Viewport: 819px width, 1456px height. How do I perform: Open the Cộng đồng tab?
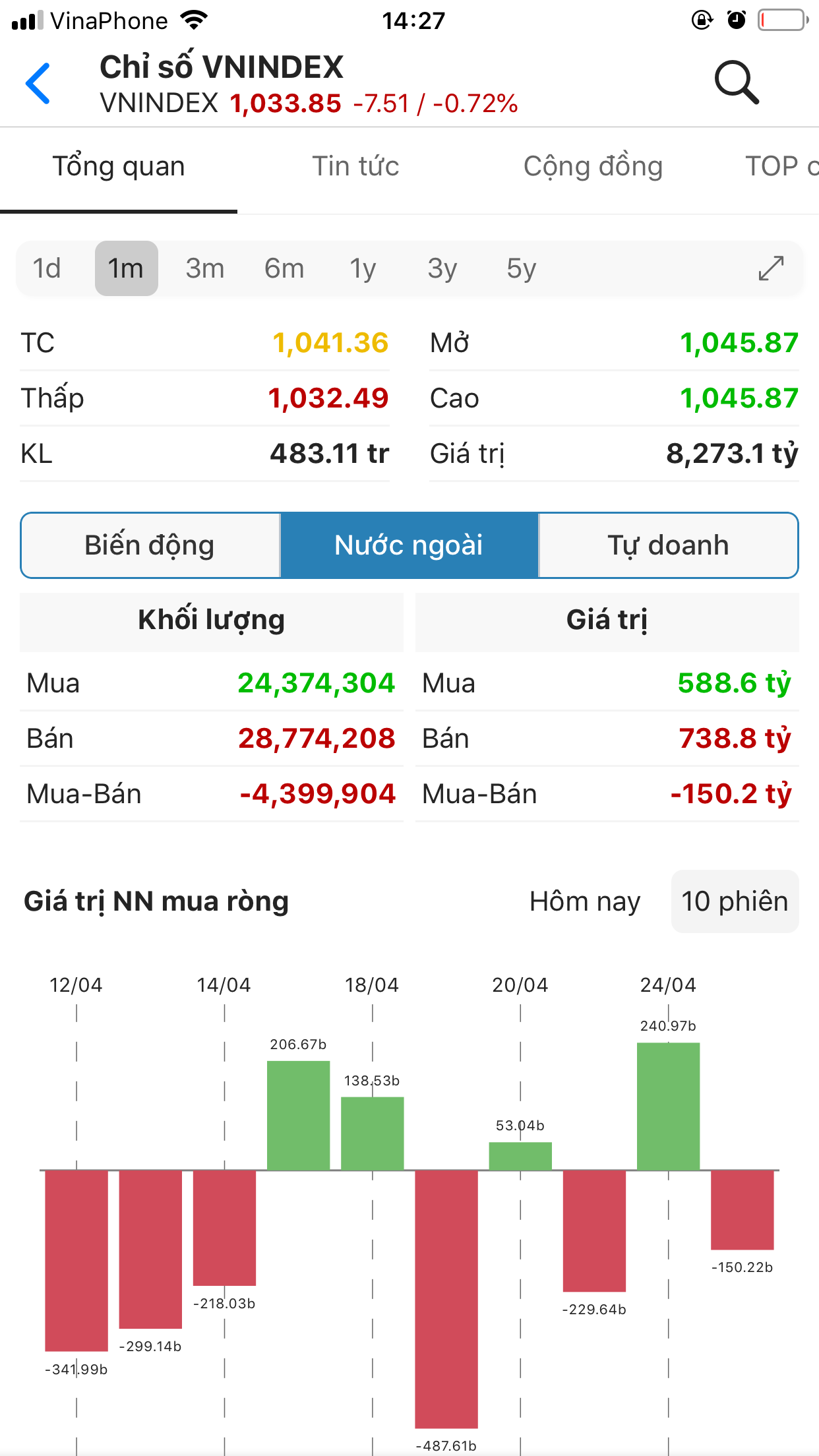(x=593, y=167)
